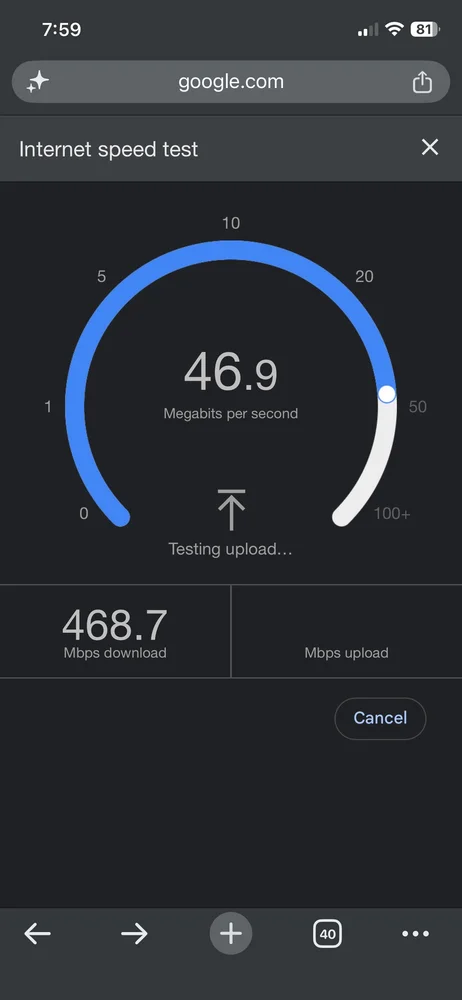Open the sparkle icon in address bar
This screenshot has height=1000, width=462.
pyautogui.click(x=38, y=82)
